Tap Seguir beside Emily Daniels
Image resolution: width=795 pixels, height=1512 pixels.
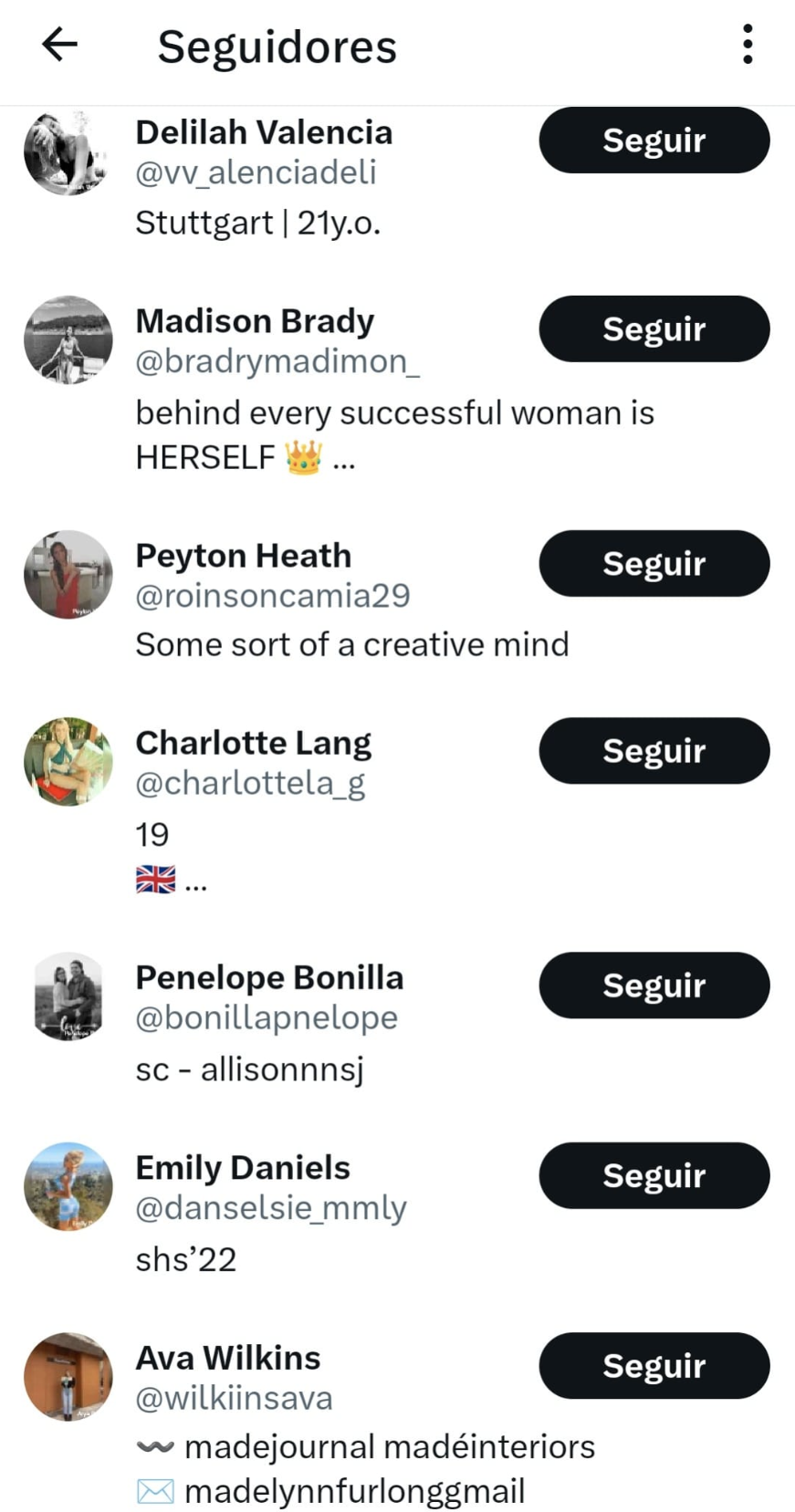pos(654,1175)
